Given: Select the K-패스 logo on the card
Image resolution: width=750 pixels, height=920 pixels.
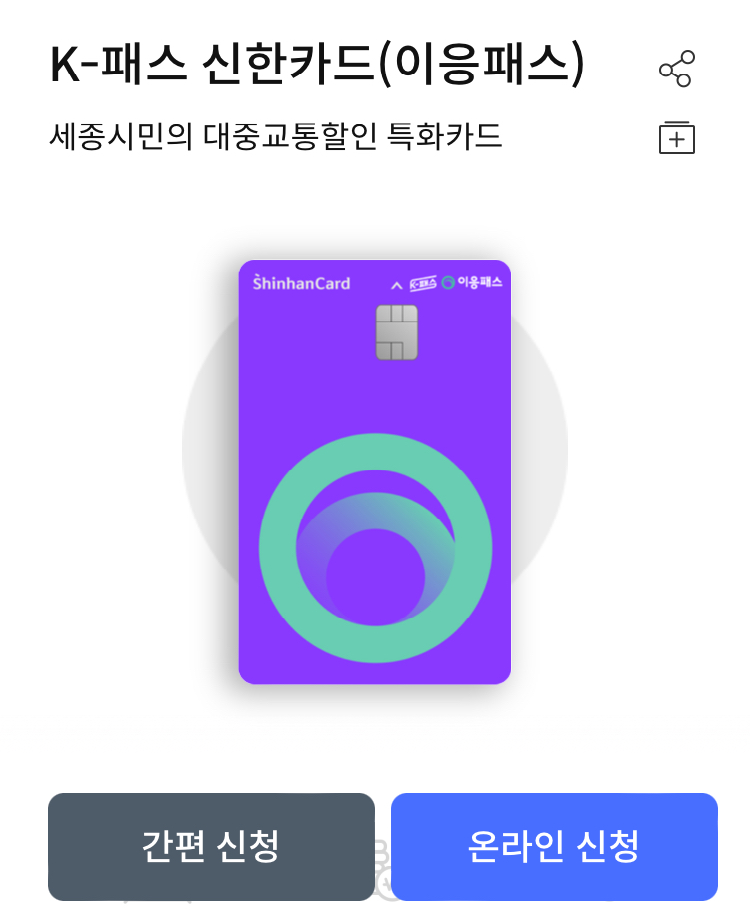Looking at the screenshot, I should click(x=423, y=284).
